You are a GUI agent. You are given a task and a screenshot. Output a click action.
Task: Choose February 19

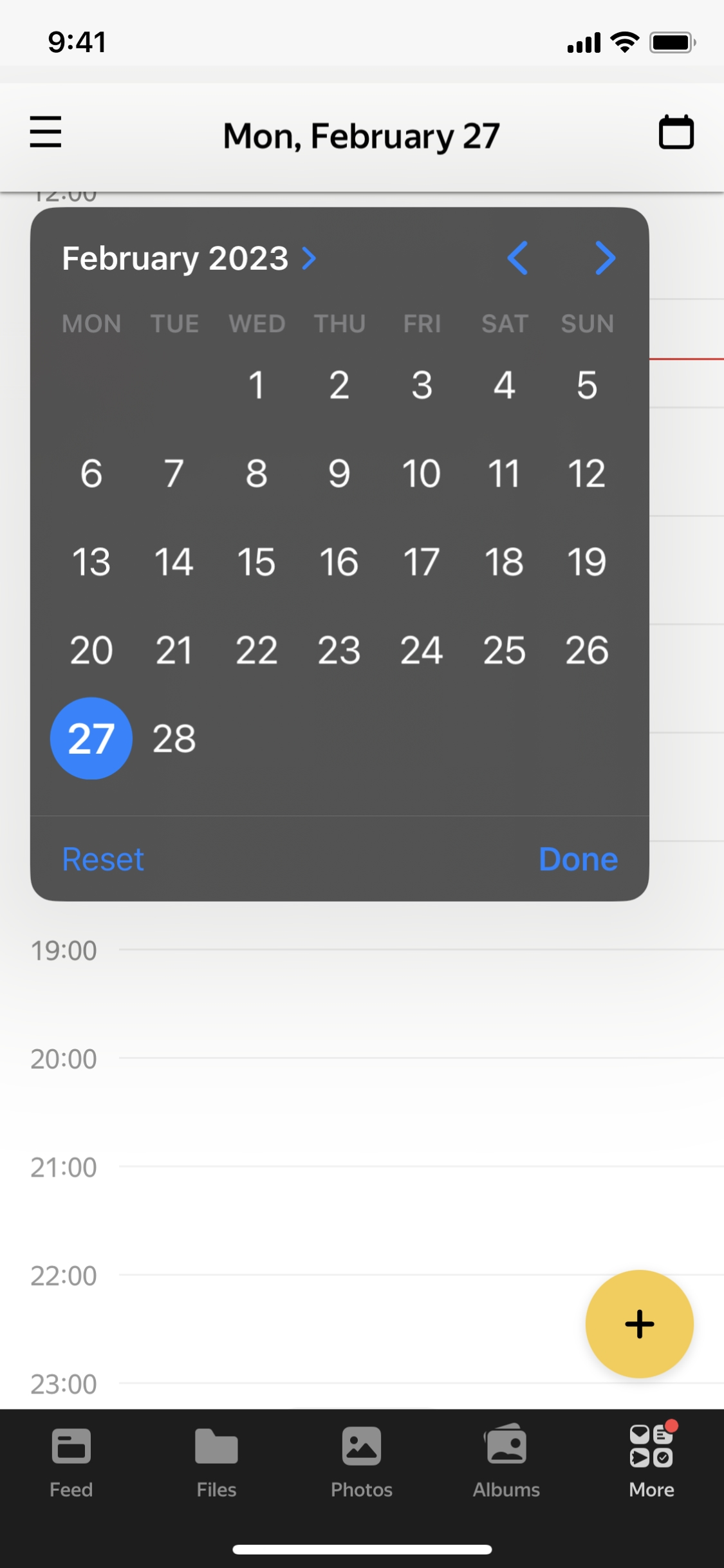pos(586,562)
